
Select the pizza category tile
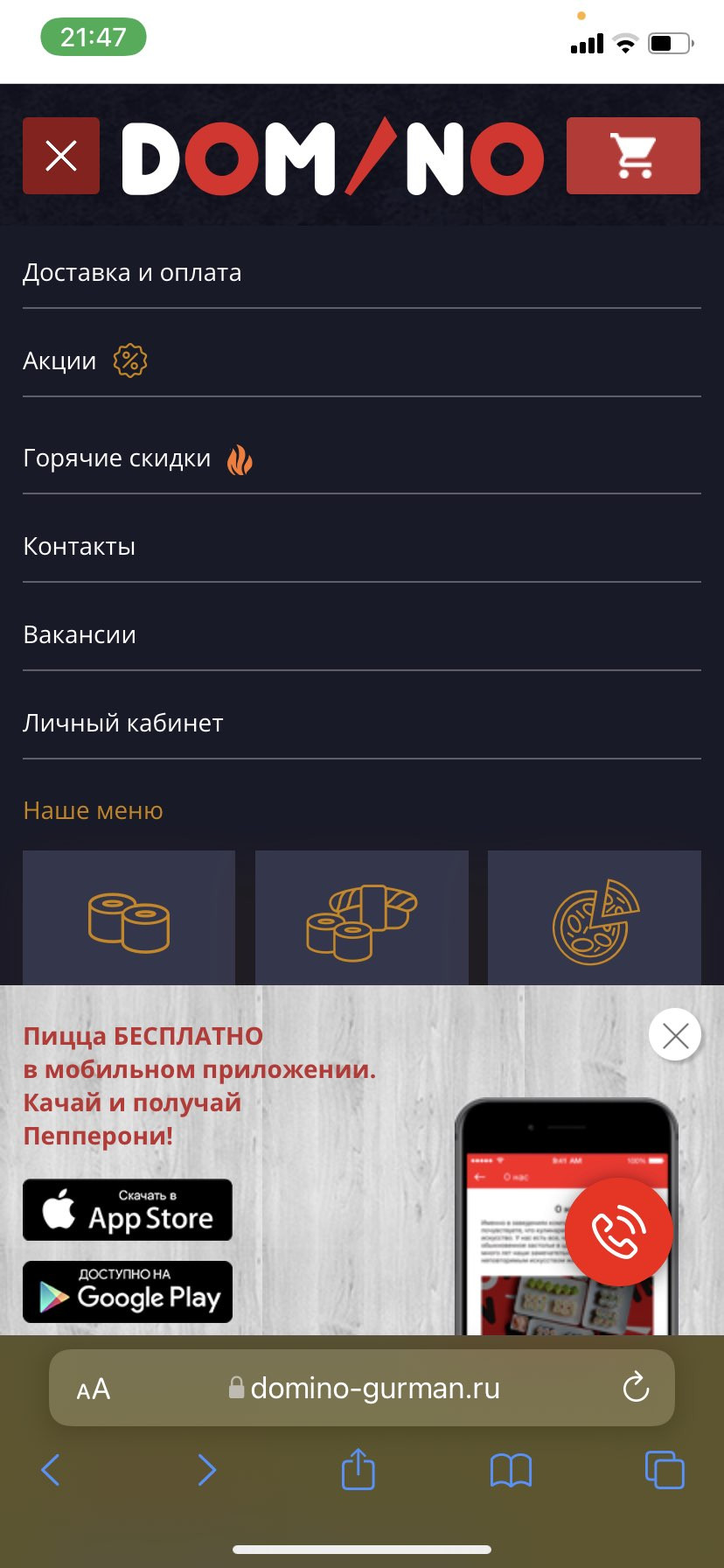pos(595,919)
